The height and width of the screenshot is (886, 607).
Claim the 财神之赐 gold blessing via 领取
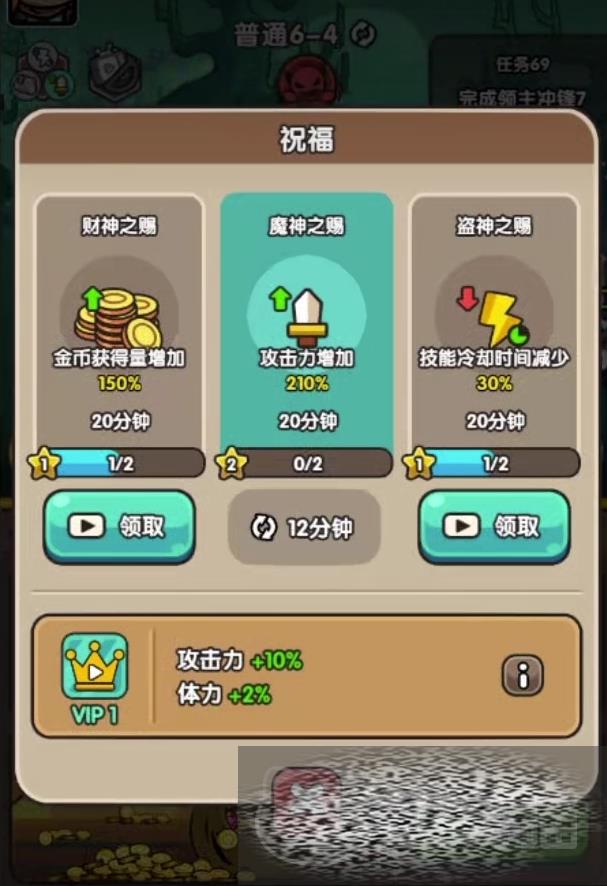pos(119,526)
